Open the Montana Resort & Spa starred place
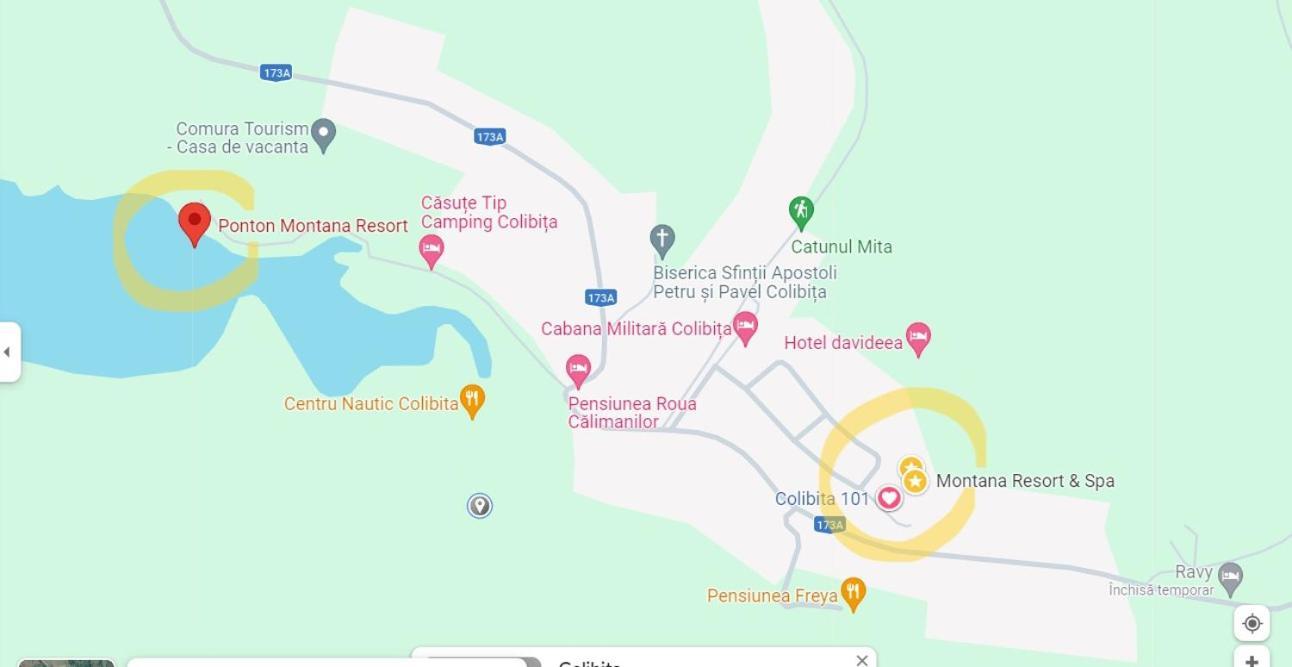Screen dimensions: 1292x667 pos(915,481)
